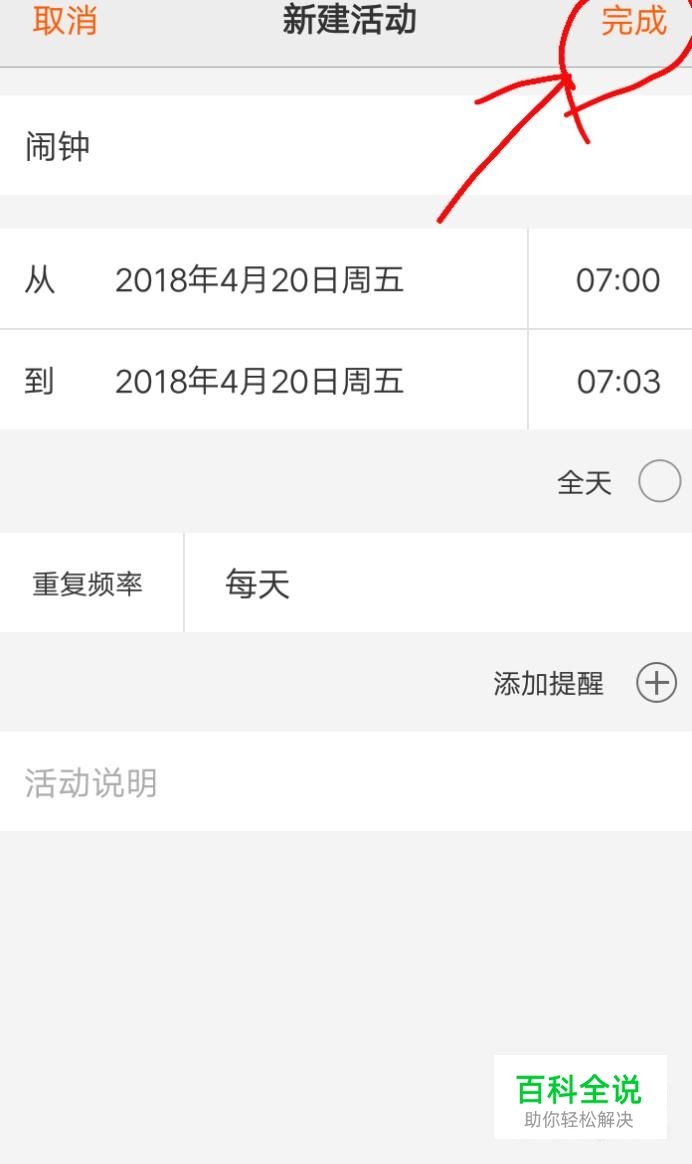Change the start date 2018年4月20日周五 in the 从 row
The height and width of the screenshot is (1164, 692).
coord(259,280)
